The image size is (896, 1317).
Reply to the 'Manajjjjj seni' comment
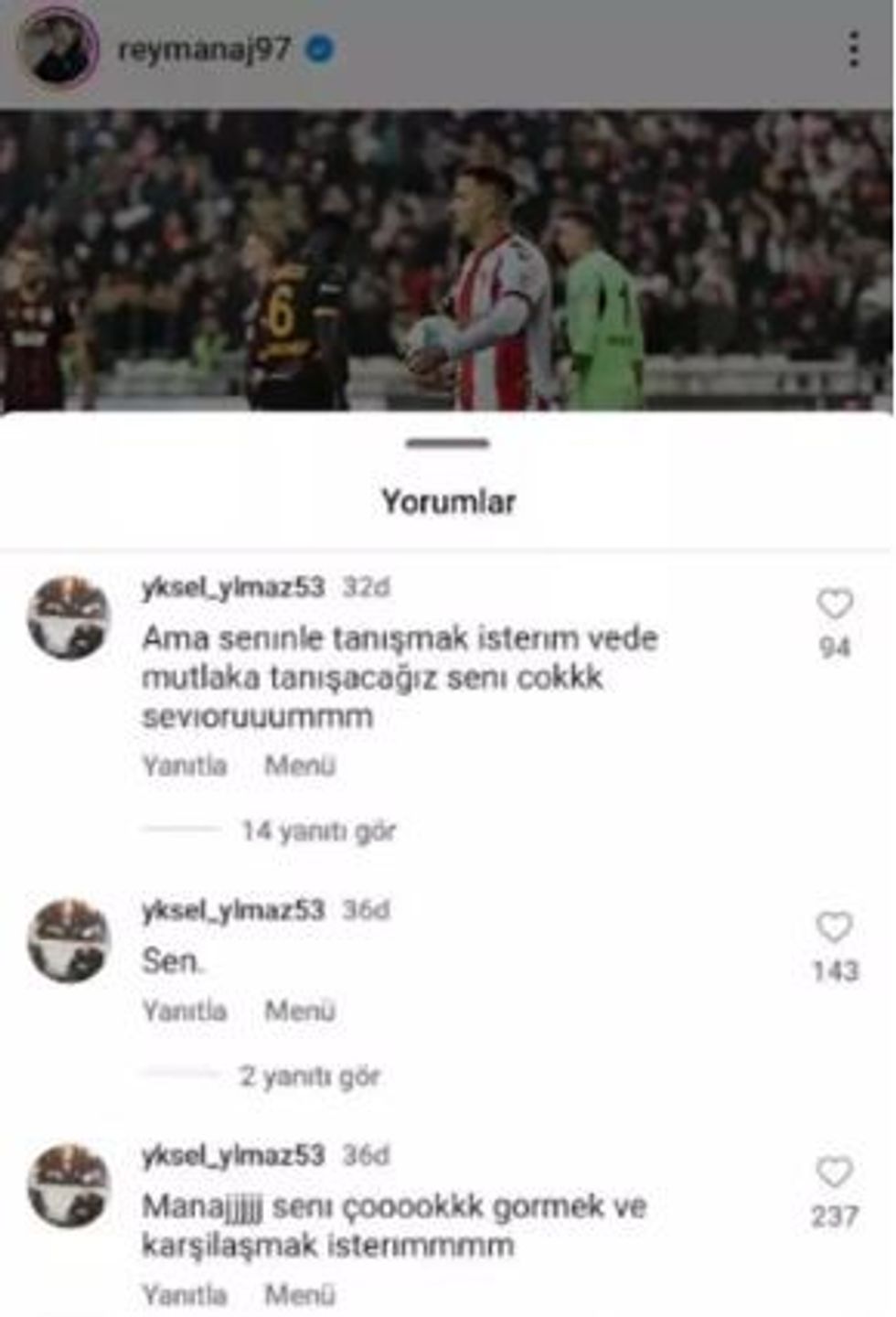(184, 1294)
